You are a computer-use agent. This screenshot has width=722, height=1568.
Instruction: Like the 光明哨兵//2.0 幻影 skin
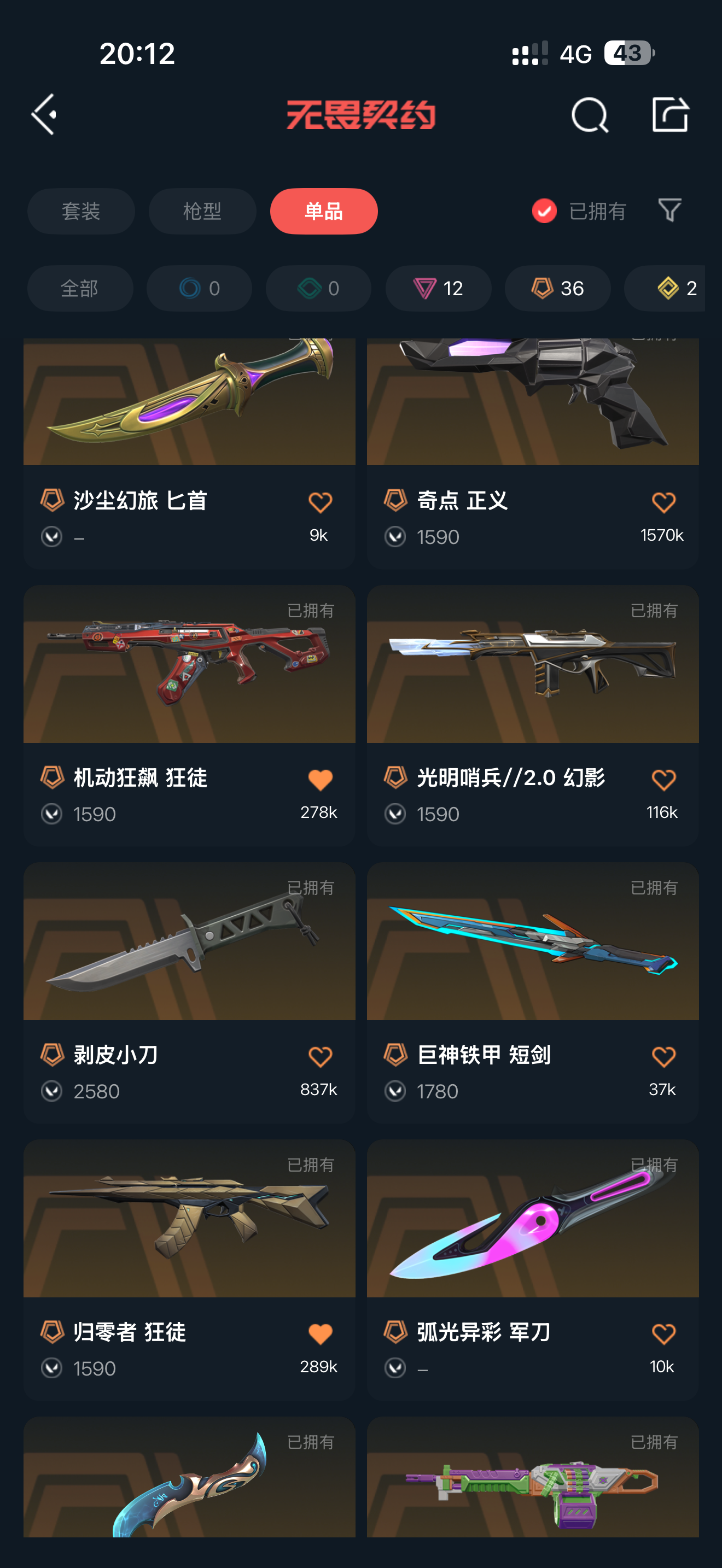663,780
